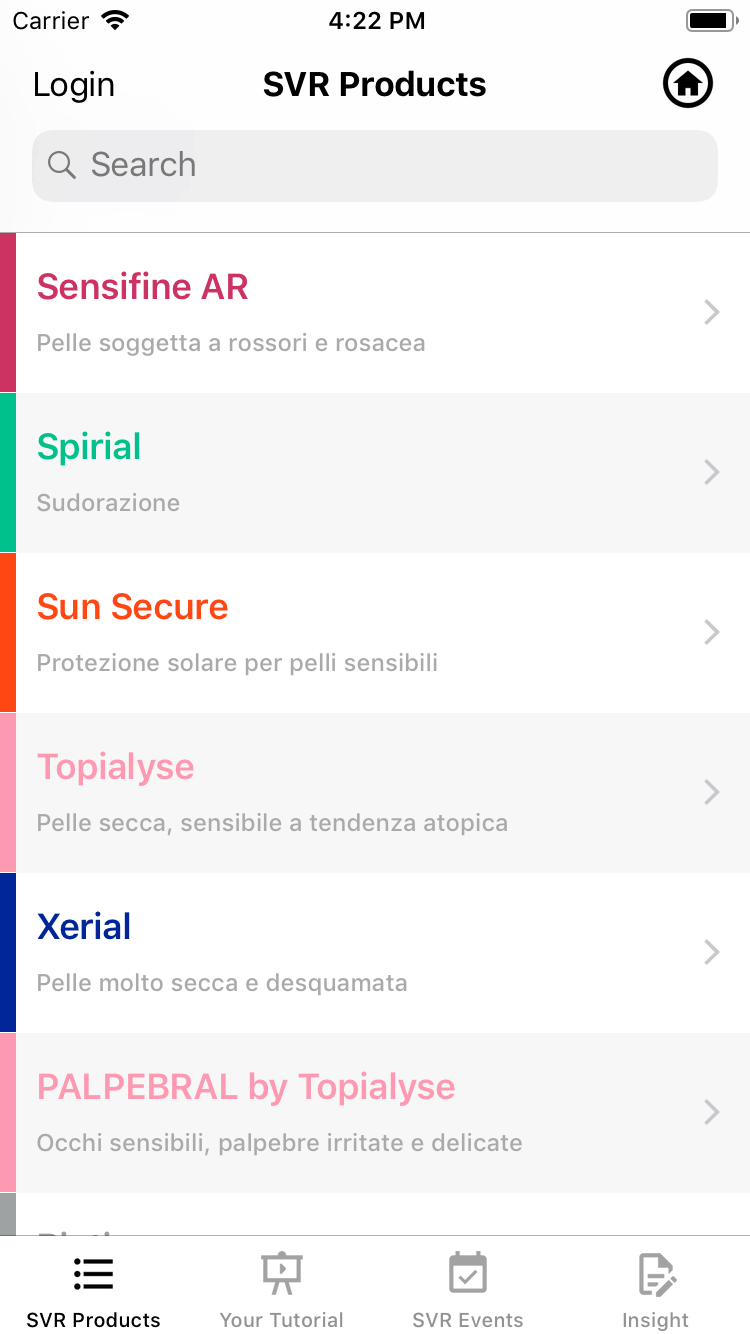The image size is (750, 1334).
Task: Open the SVR Events calendar icon
Action: click(468, 1274)
